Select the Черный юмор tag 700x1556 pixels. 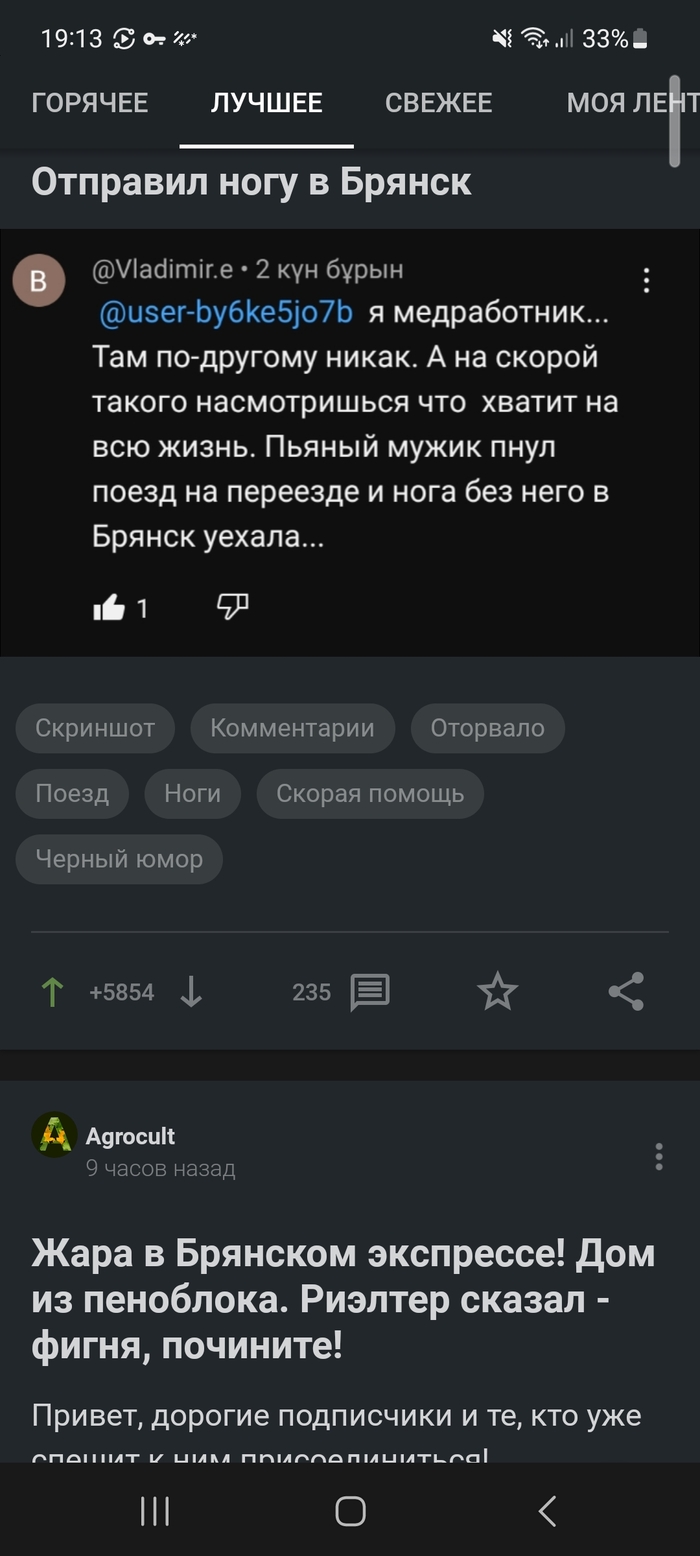pos(119,859)
